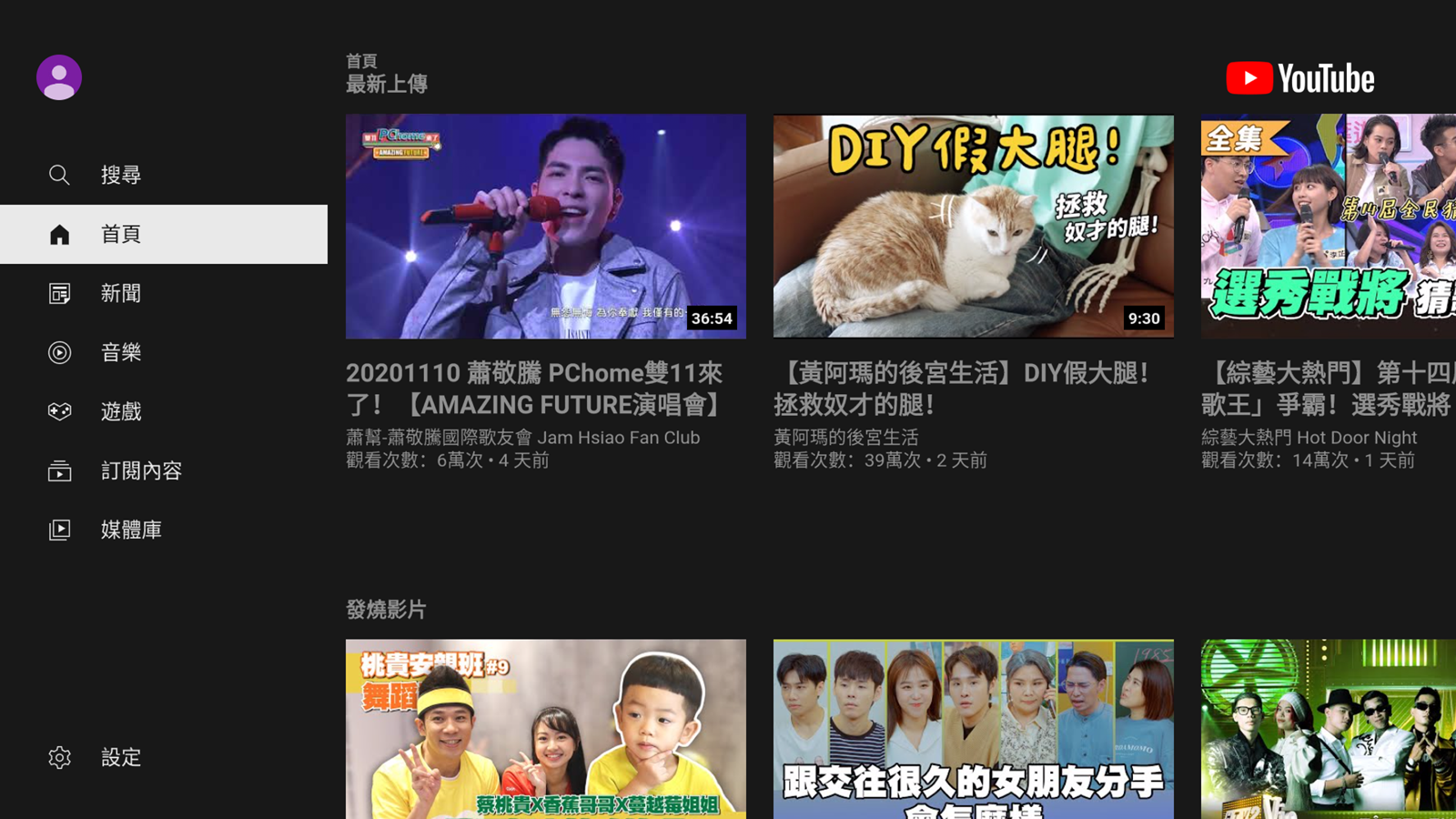
Task: Play the 蕭敬騰 PChome雙11 concert video
Action: (x=546, y=226)
